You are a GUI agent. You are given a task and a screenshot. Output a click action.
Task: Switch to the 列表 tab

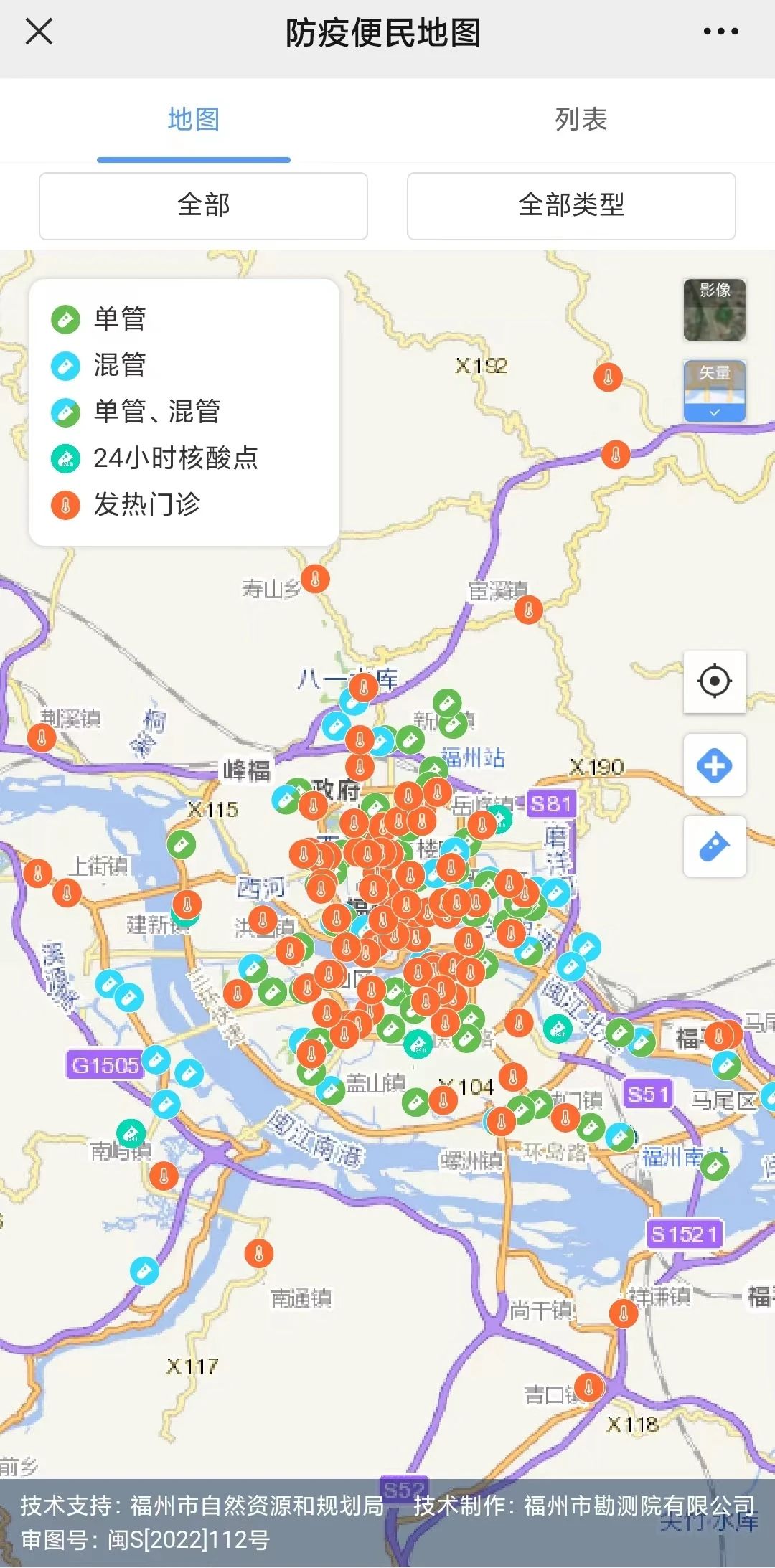click(x=581, y=121)
